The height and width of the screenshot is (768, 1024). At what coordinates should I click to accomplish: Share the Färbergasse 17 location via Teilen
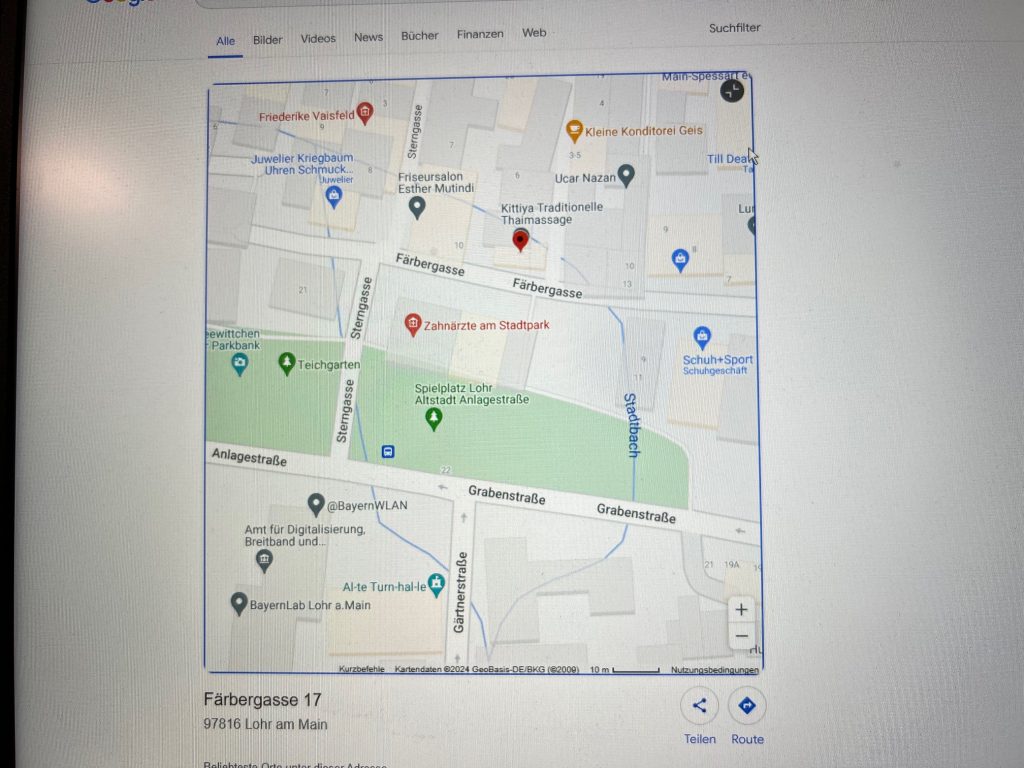(x=699, y=706)
